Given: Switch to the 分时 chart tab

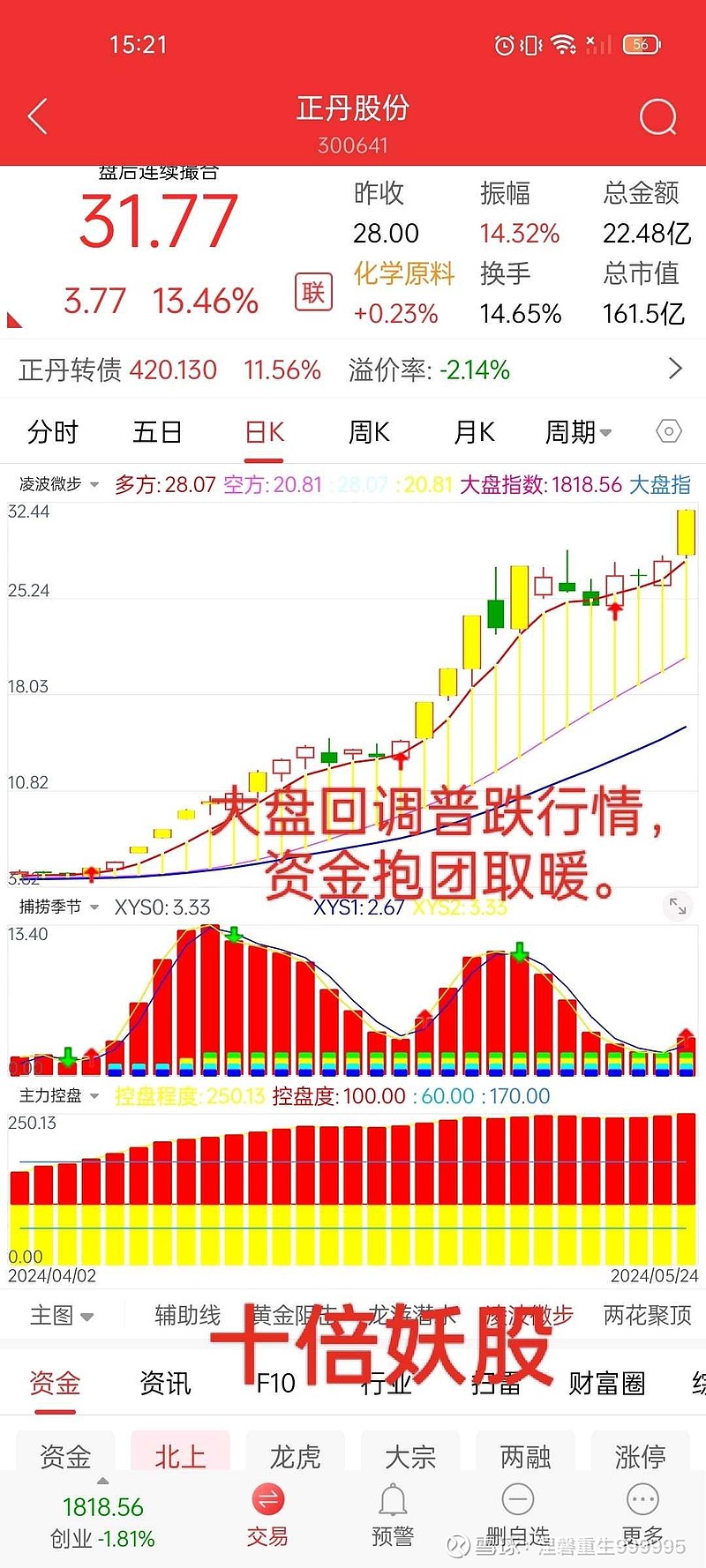Looking at the screenshot, I should [x=53, y=432].
